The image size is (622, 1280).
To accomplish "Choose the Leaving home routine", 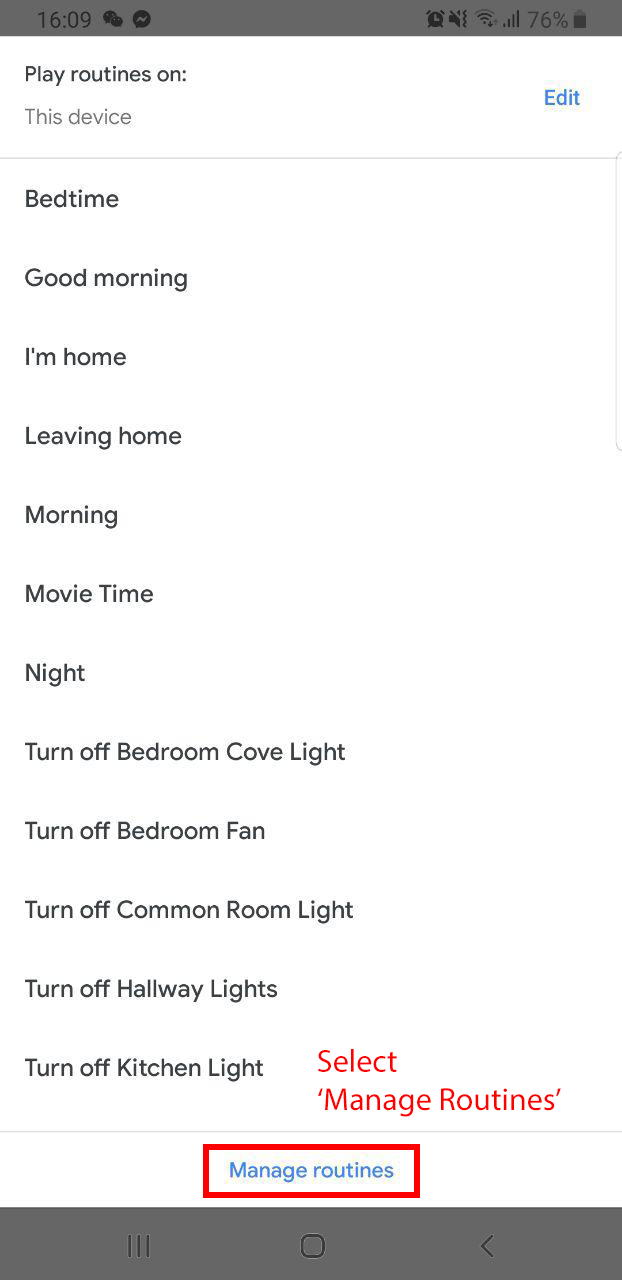I will 103,436.
